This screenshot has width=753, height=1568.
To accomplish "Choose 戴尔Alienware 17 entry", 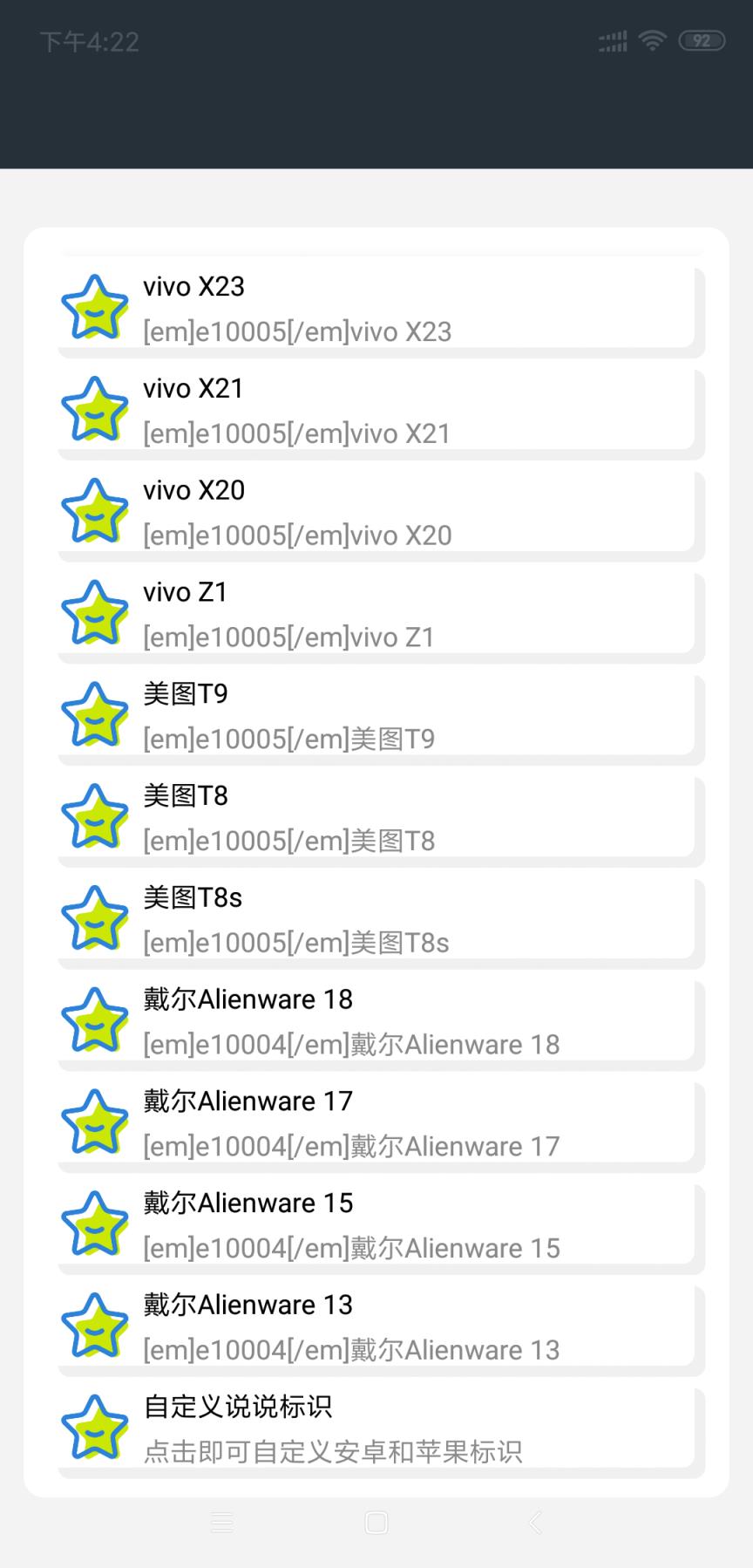I will [x=376, y=1124].
